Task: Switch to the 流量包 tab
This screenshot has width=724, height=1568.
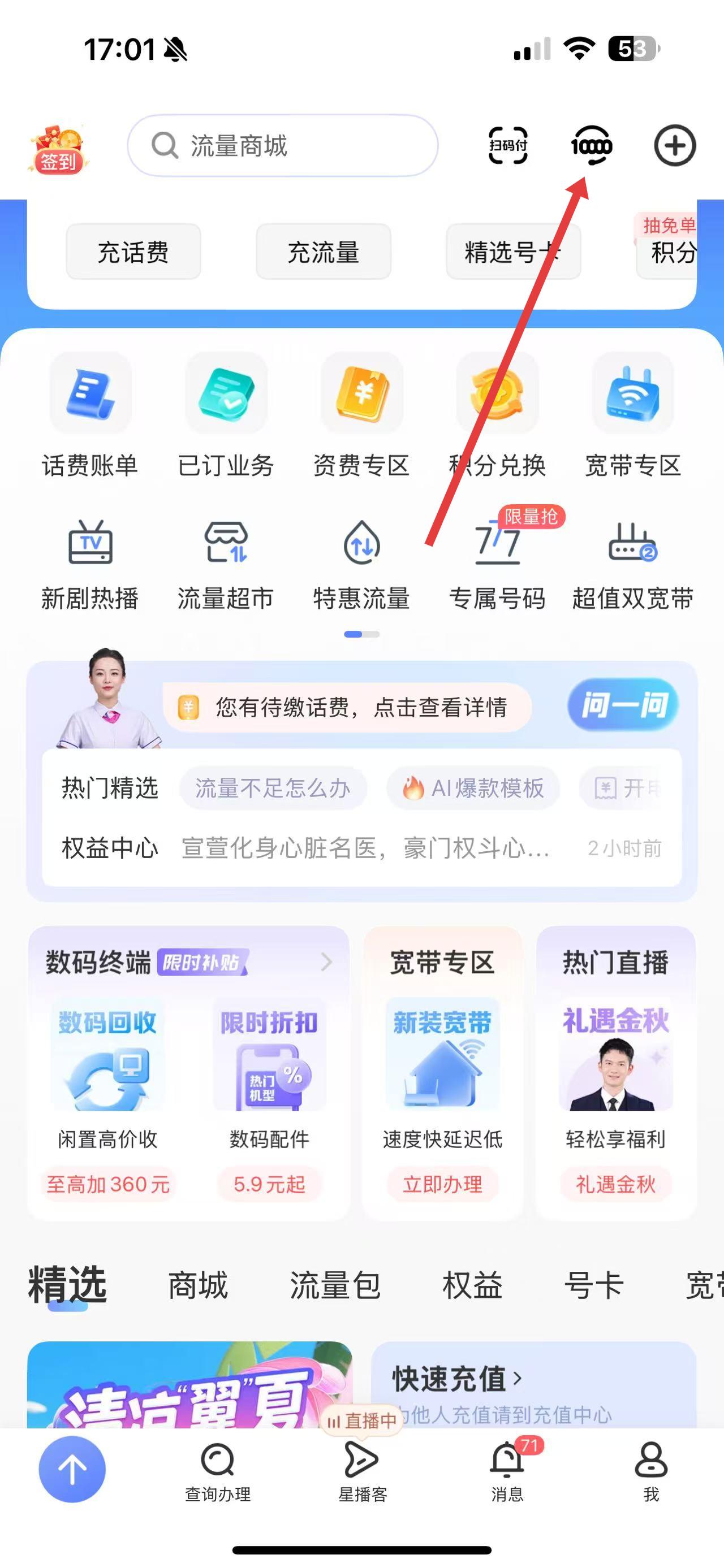Action: coord(335,1285)
